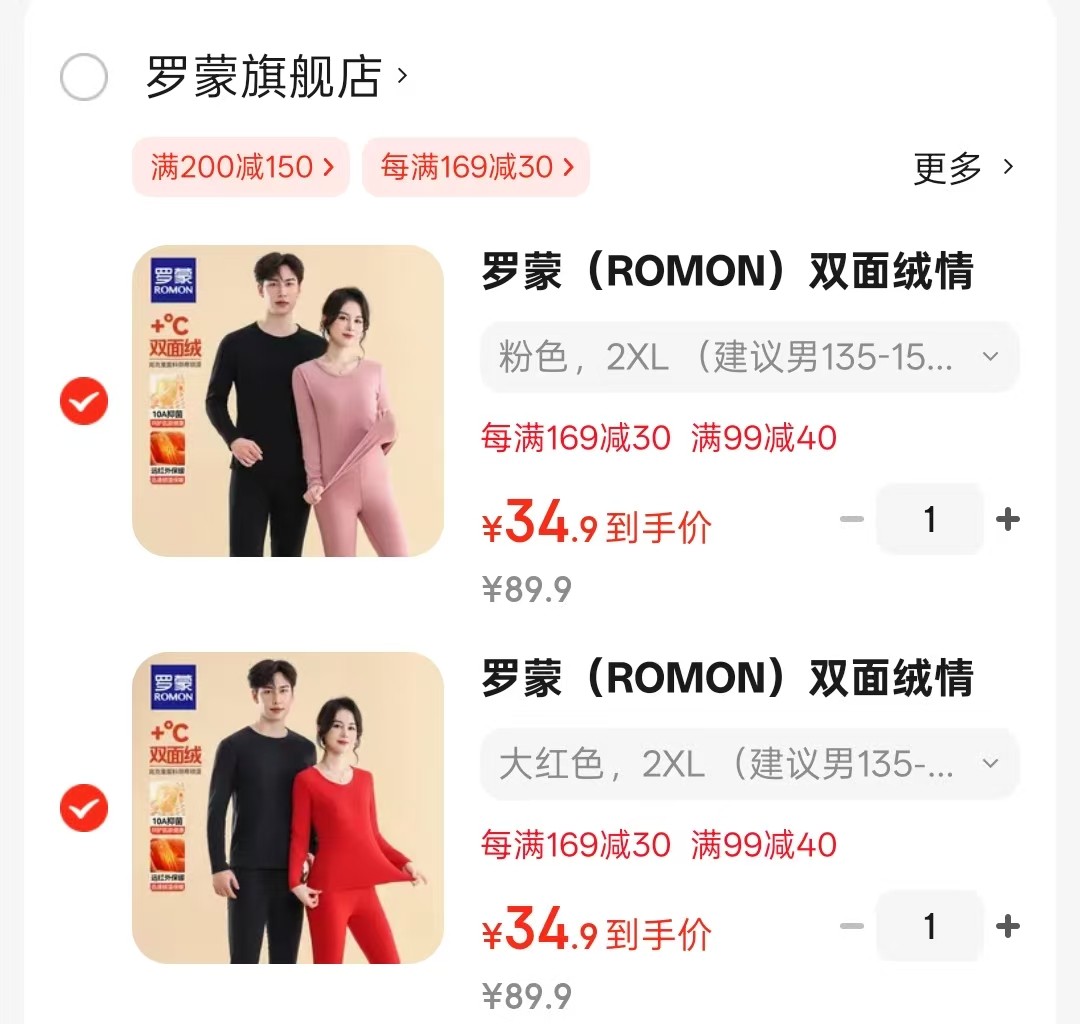Uncheck the 大红色 2XL item
1080x1024 pixels.
point(84,808)
